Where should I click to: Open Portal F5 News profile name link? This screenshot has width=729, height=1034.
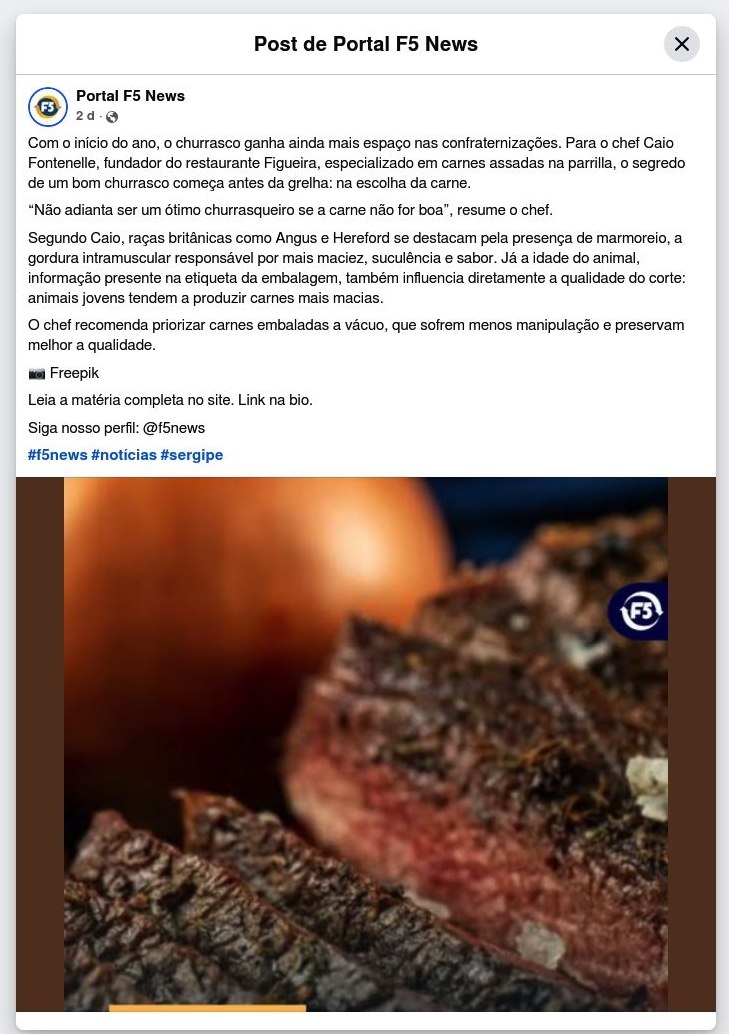pyautogui.click(x=130, y=96)
